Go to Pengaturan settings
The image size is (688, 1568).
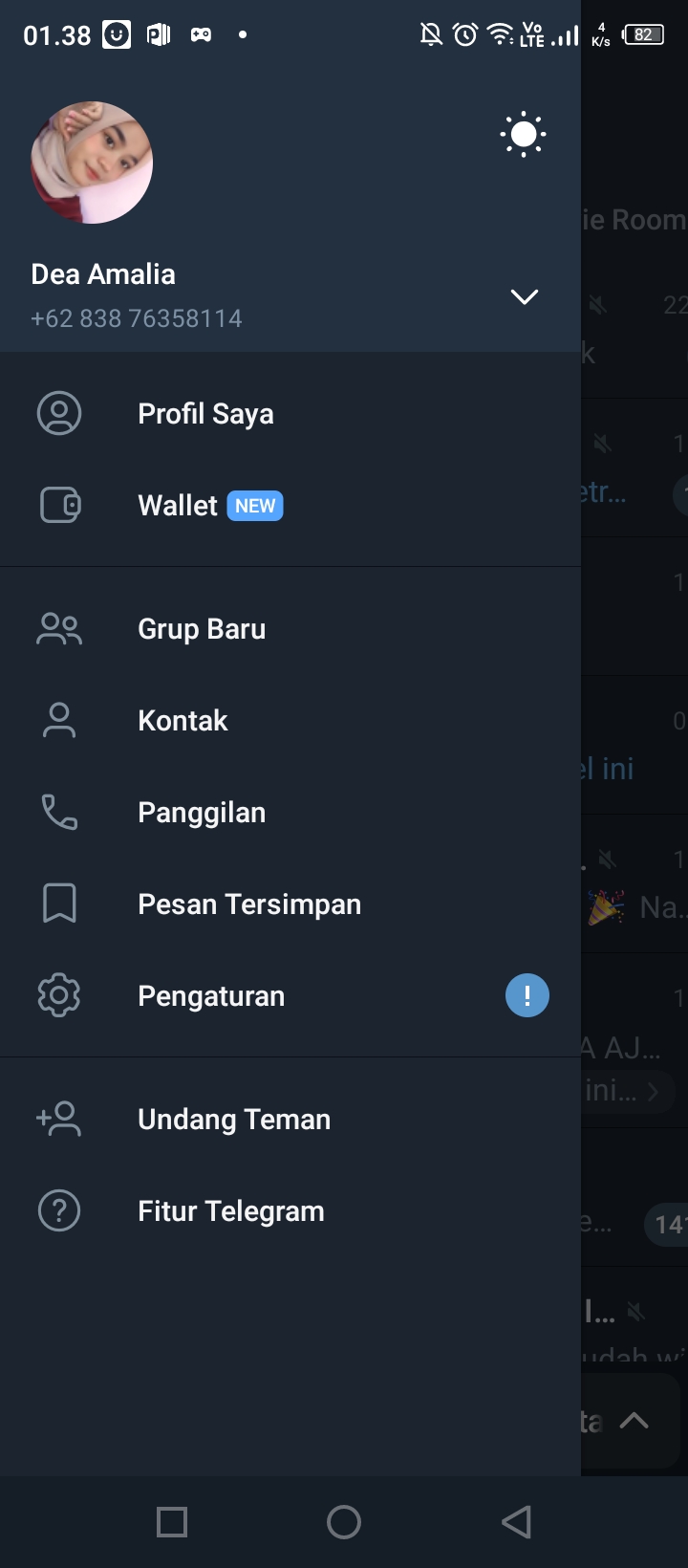point(211,996)
